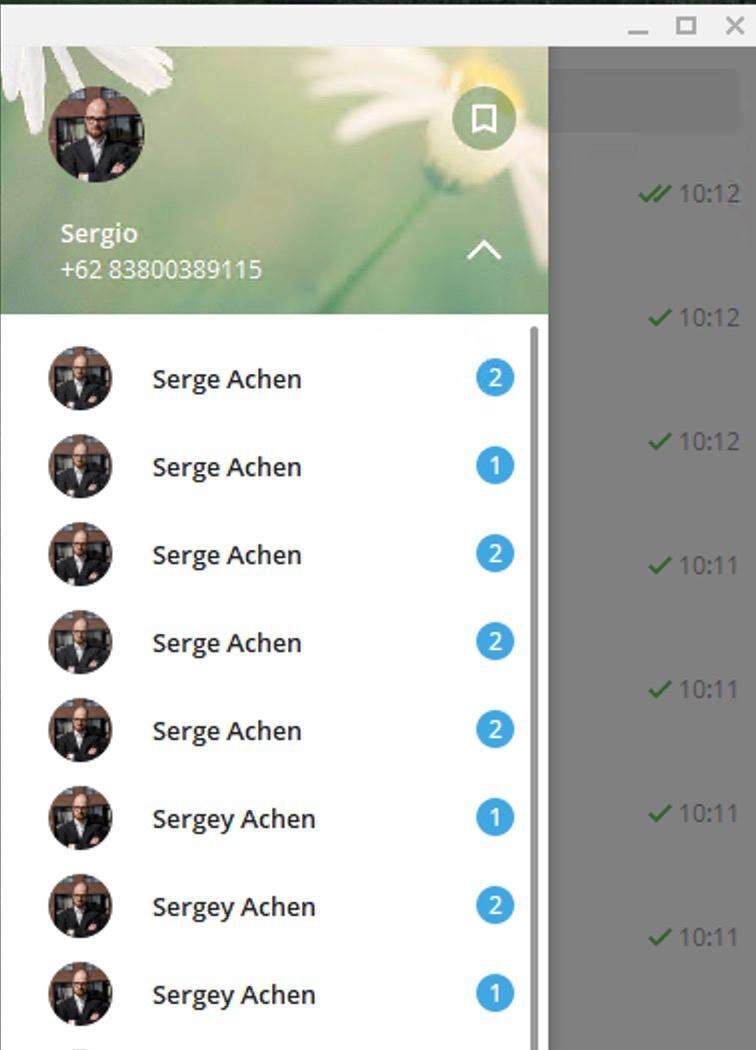Image resolution: width=756 pixels, height=1050 pixels.
Task: Close the application window
Action: pos(734,26)
